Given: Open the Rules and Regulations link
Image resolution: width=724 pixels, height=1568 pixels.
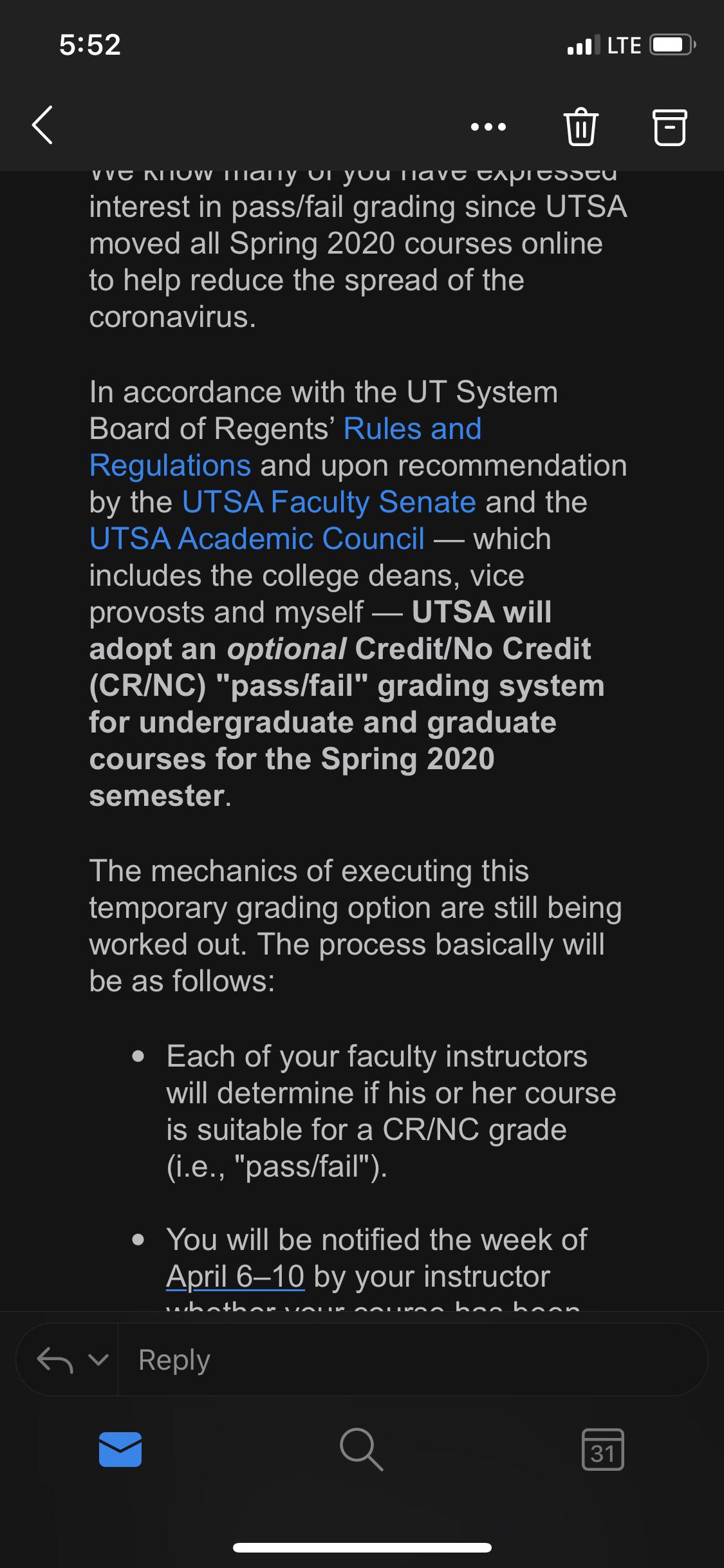Looking at the screenshot, I should pos(412,429).
